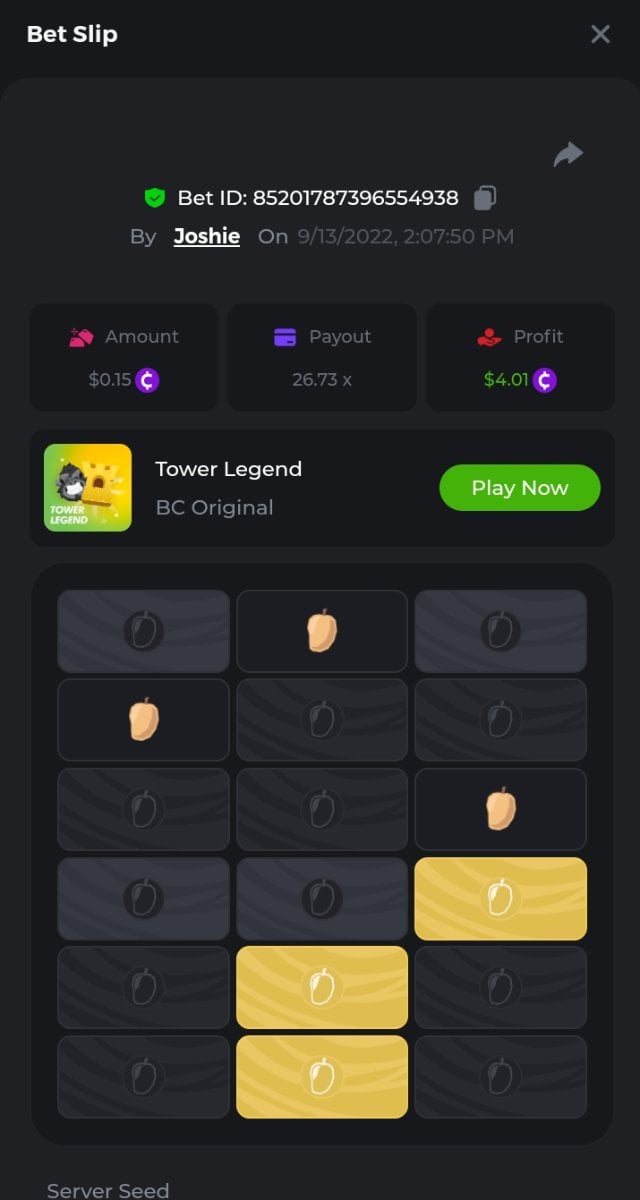This screenshot has height=1200, width=640.
Task: Copy the Bet ID
Action: pos(485,198)
